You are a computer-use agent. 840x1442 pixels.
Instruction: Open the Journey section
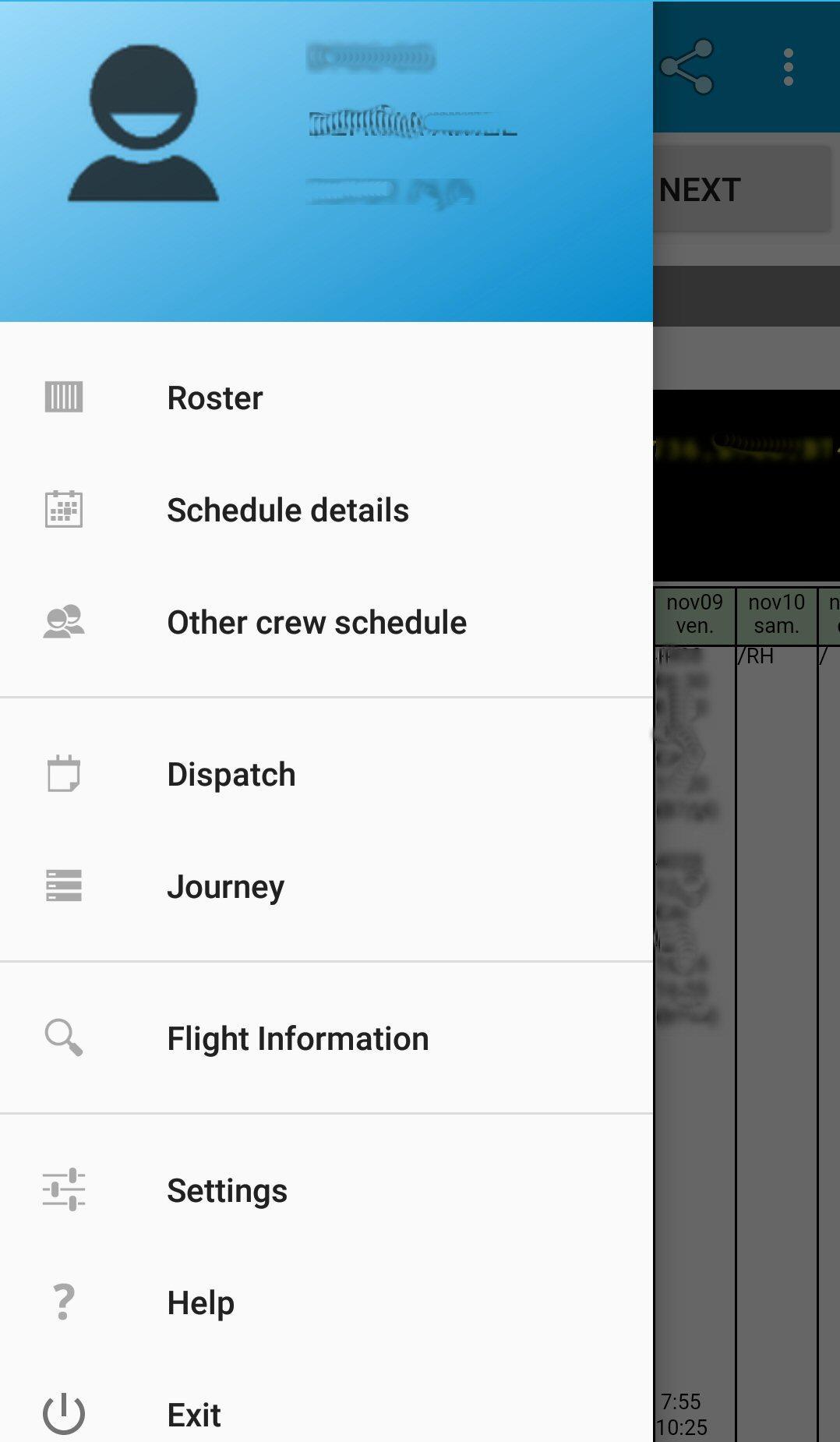point(326,887)
